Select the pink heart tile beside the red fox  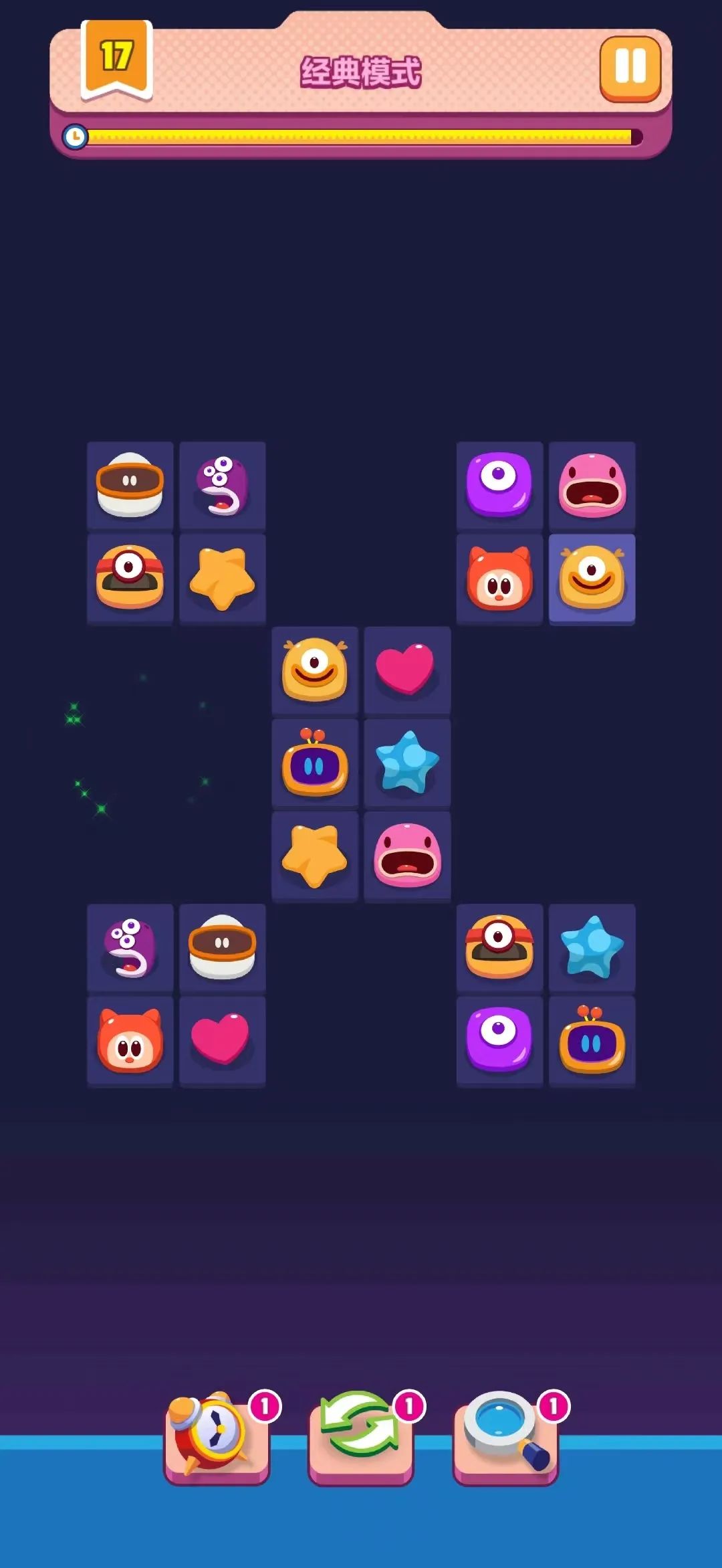pos(223,1042)
